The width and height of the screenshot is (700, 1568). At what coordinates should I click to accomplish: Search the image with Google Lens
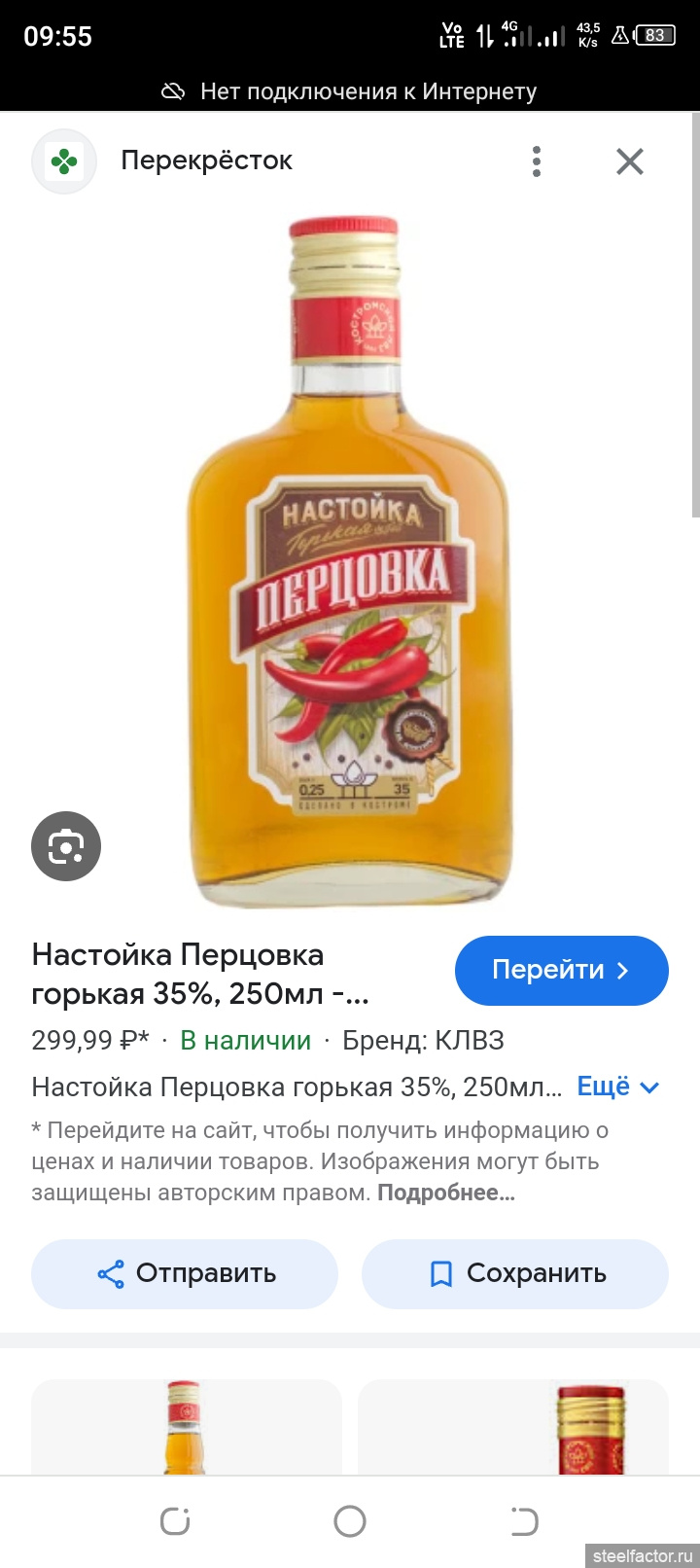[66, 846]
